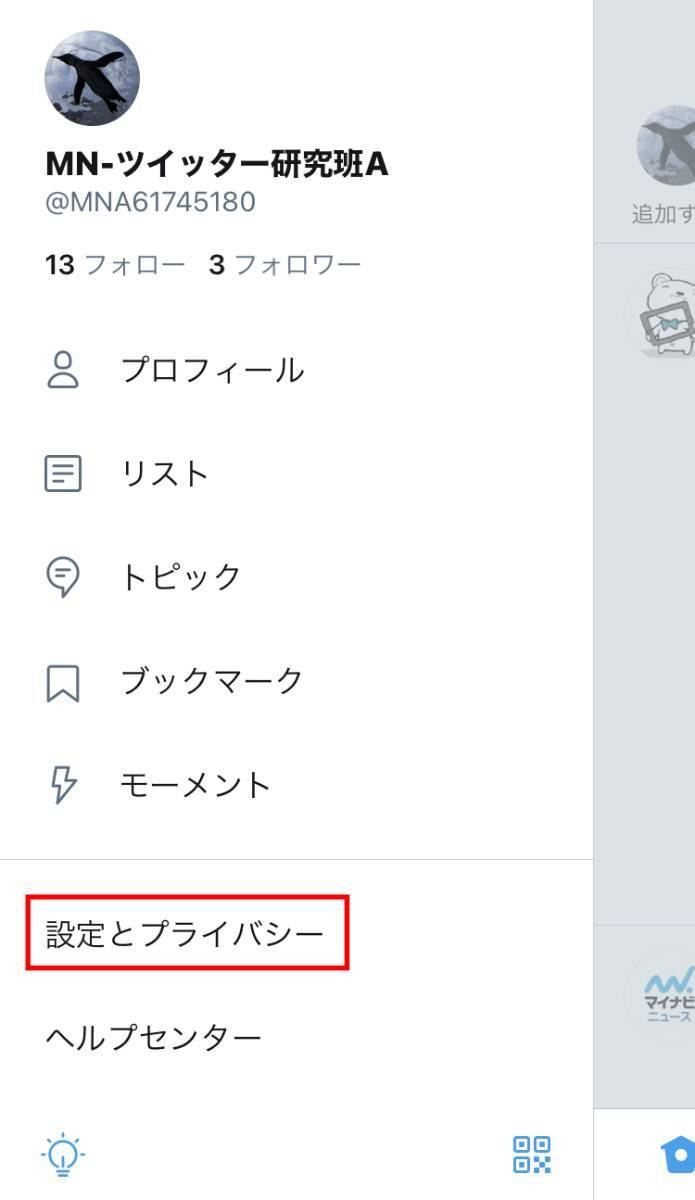Viewport: 695px width, 1200px height.
Task: Tap the home tab icon
Action: click(678, 1153)
